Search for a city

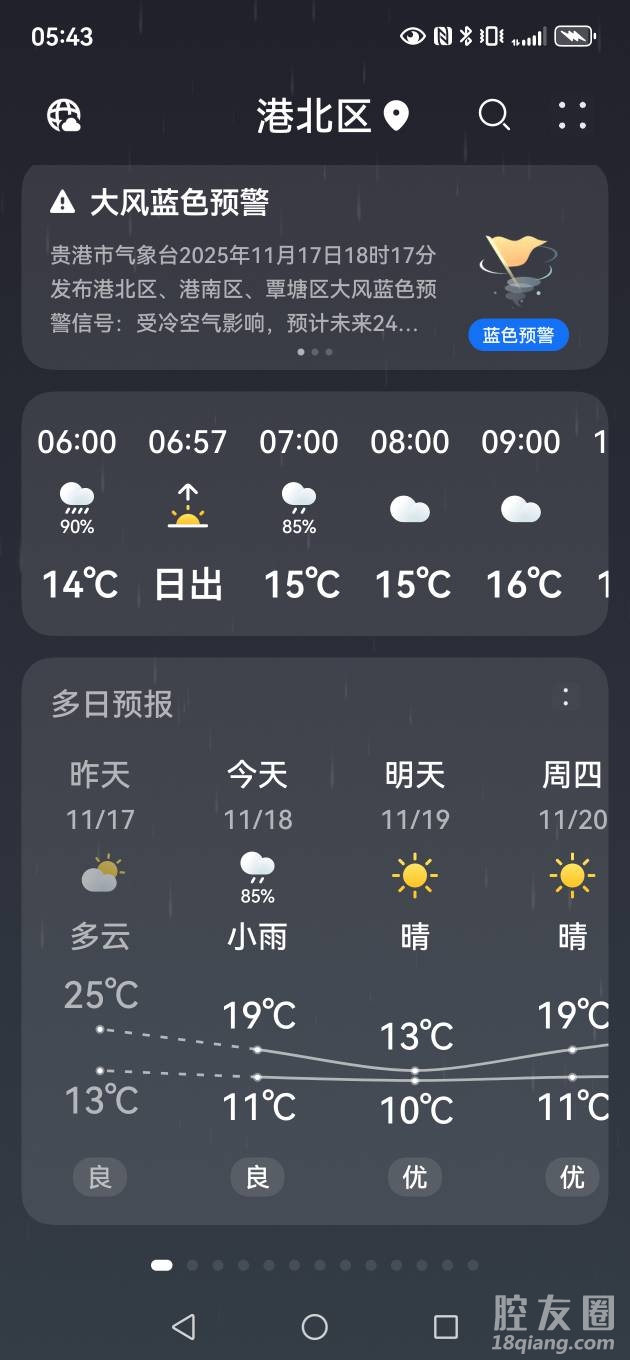pyautogui.click(x=494, y=116)
